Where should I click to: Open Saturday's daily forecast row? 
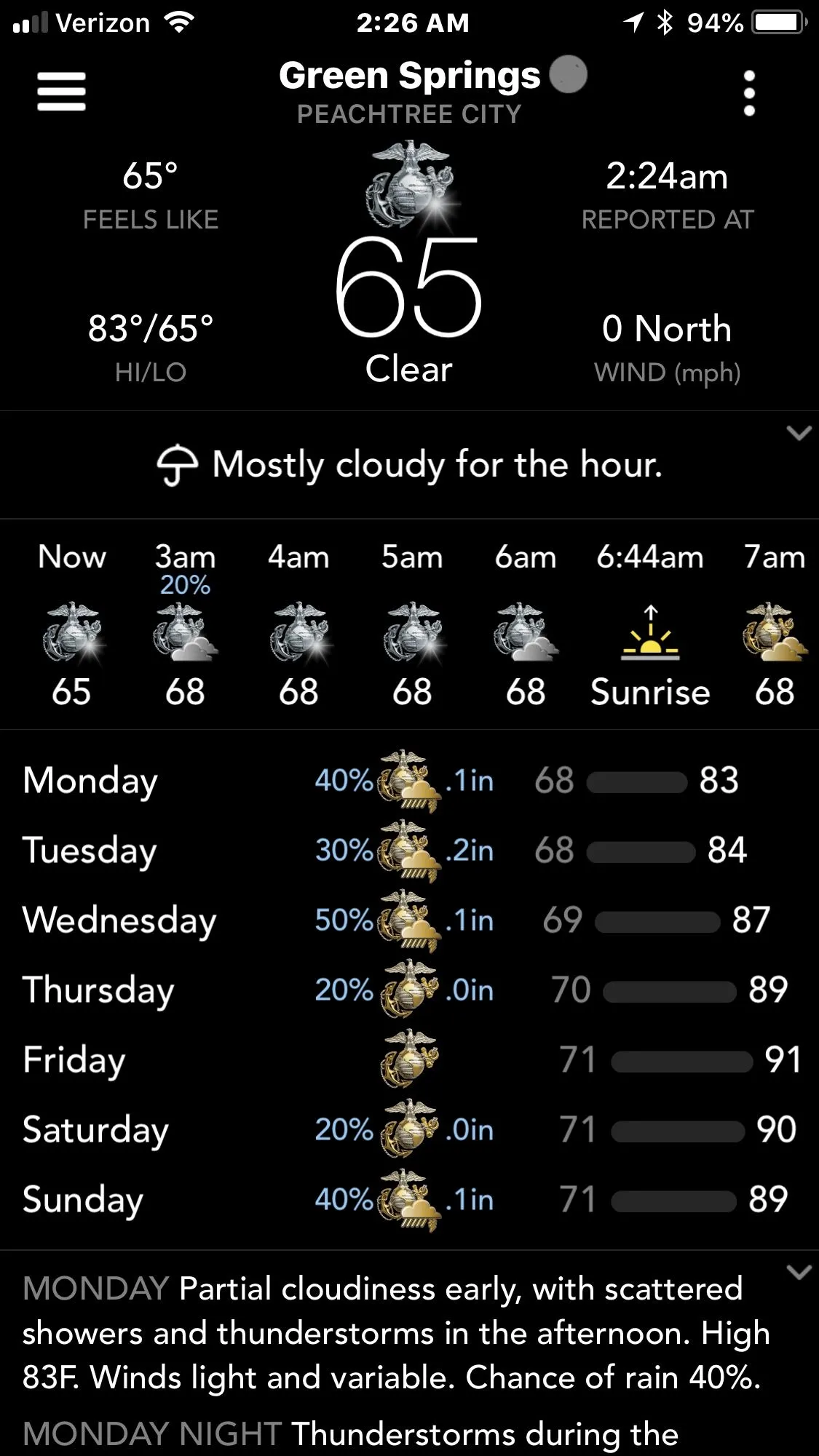click(409, 1130)
